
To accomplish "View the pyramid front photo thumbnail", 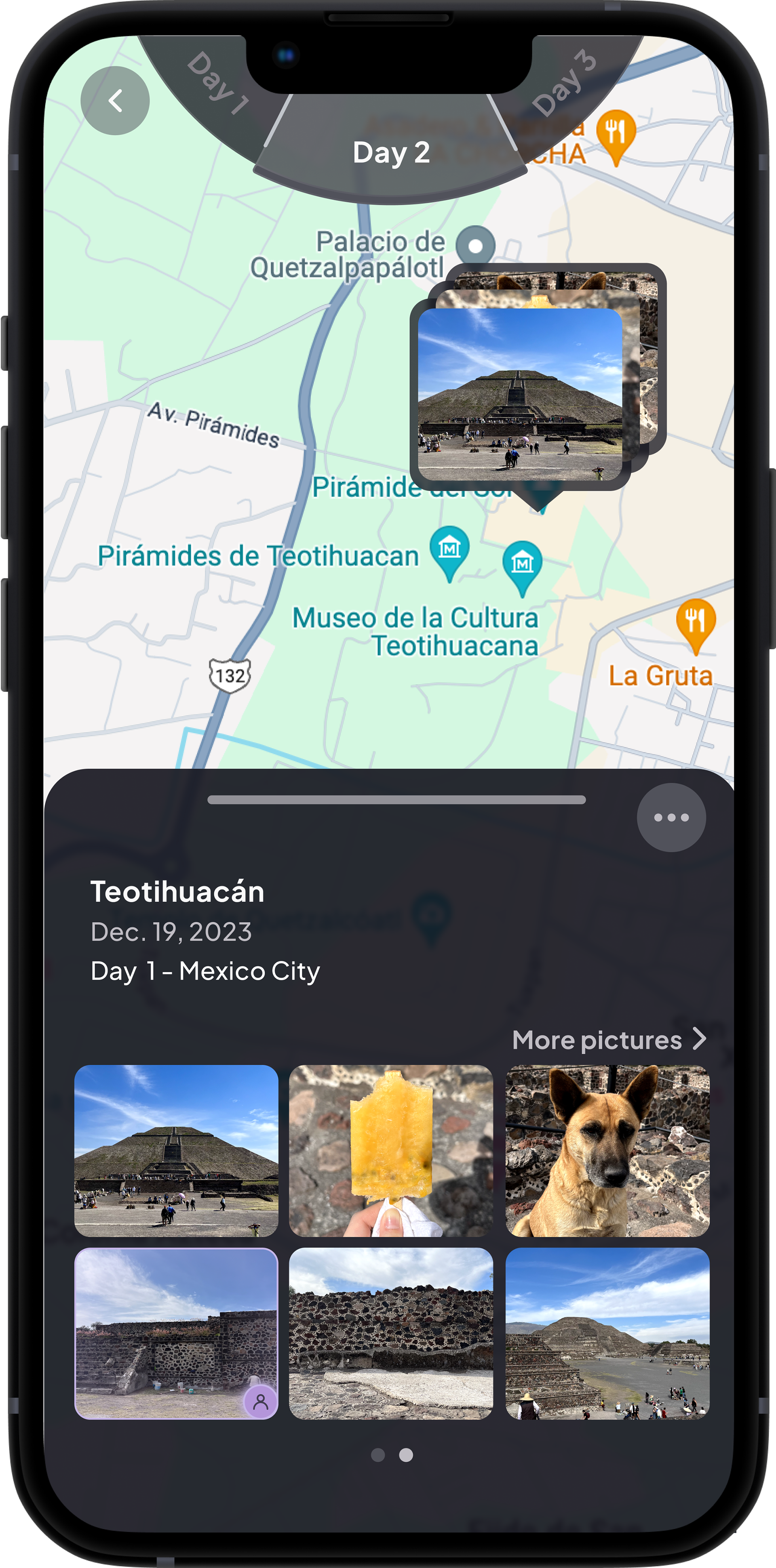I will pyautogui.click(x=176, y=1150).
